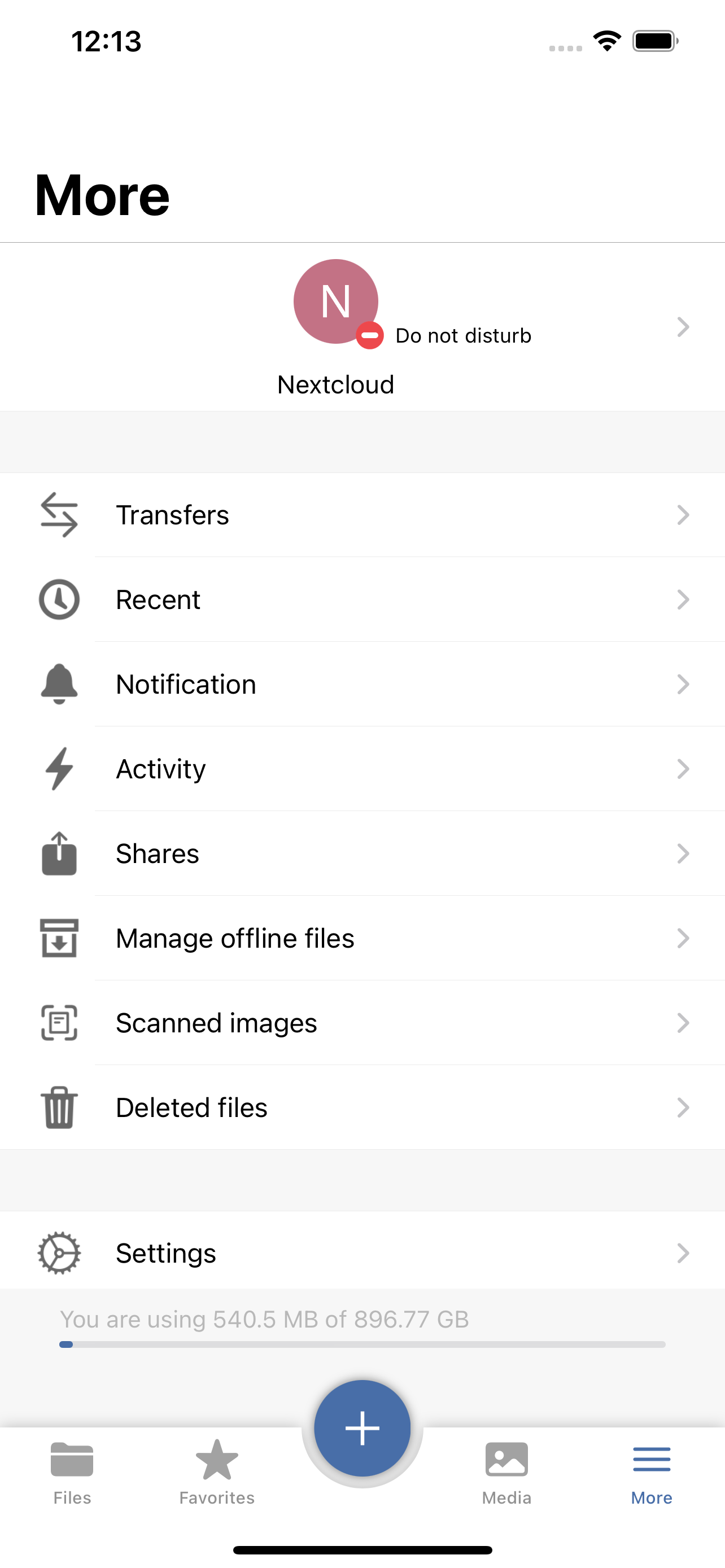Tap the chevron next to Settings
The width and height of the screenshot is (725, 1568).
tap(683, 1252)
